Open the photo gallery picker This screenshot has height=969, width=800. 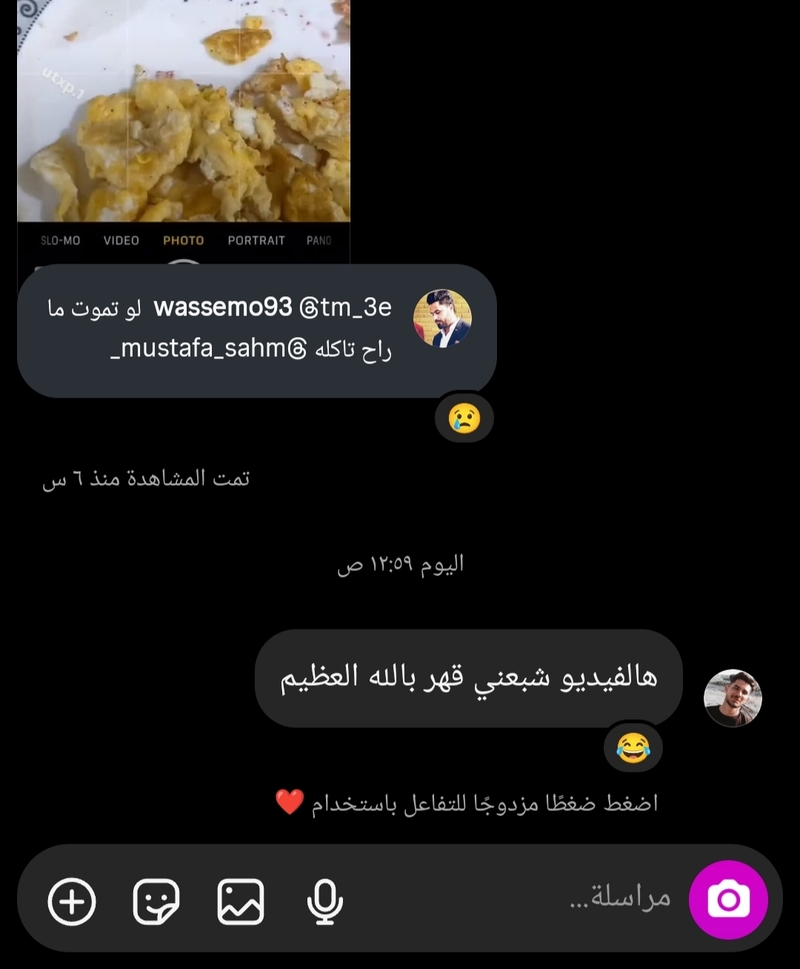click(x=241, y=902)
